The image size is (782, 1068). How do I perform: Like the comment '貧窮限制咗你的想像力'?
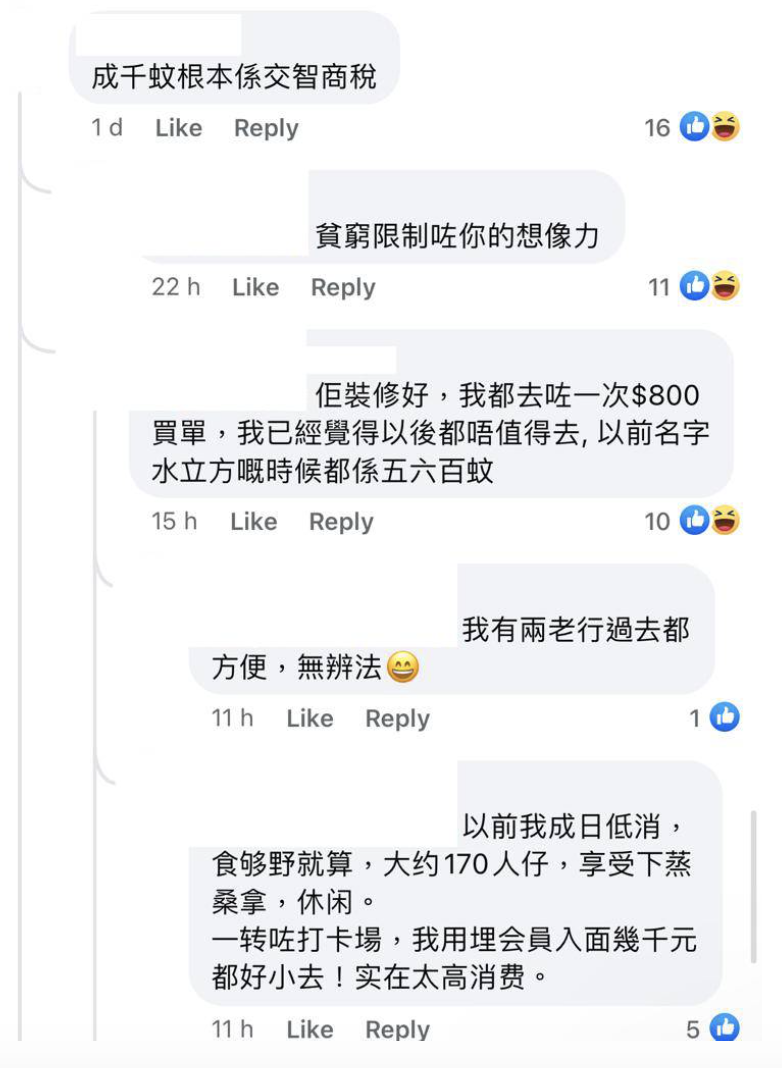pos(255,287)
